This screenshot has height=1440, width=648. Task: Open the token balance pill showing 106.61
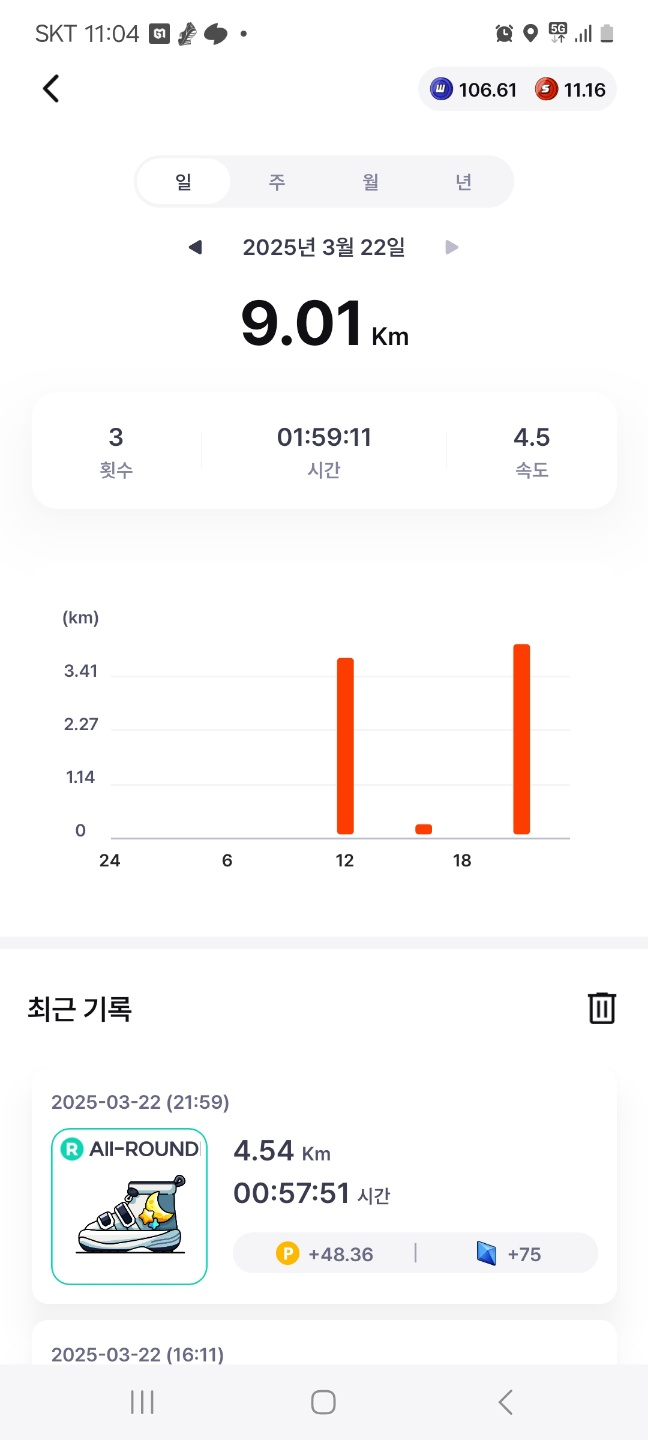tap(474, 90)
